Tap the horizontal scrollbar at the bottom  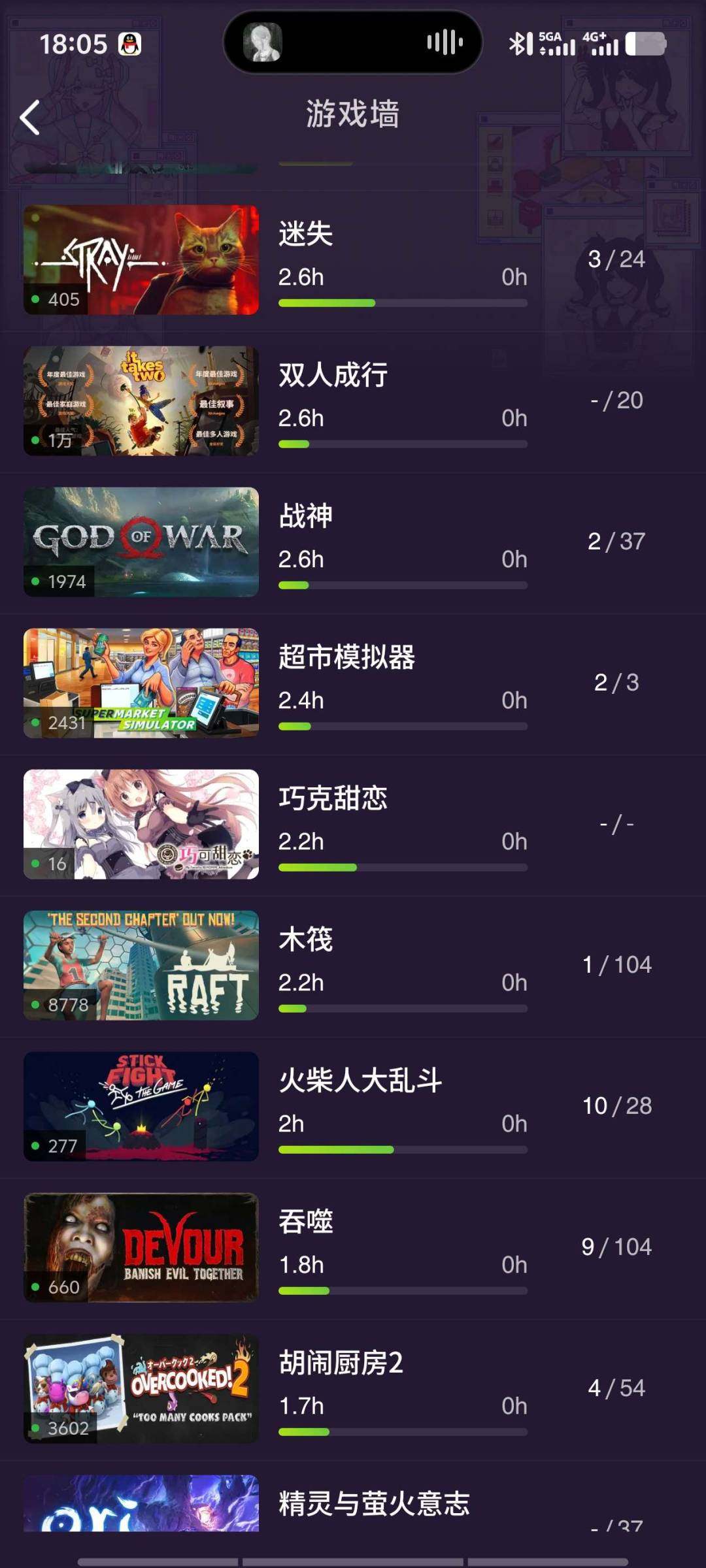[353, 1558]
